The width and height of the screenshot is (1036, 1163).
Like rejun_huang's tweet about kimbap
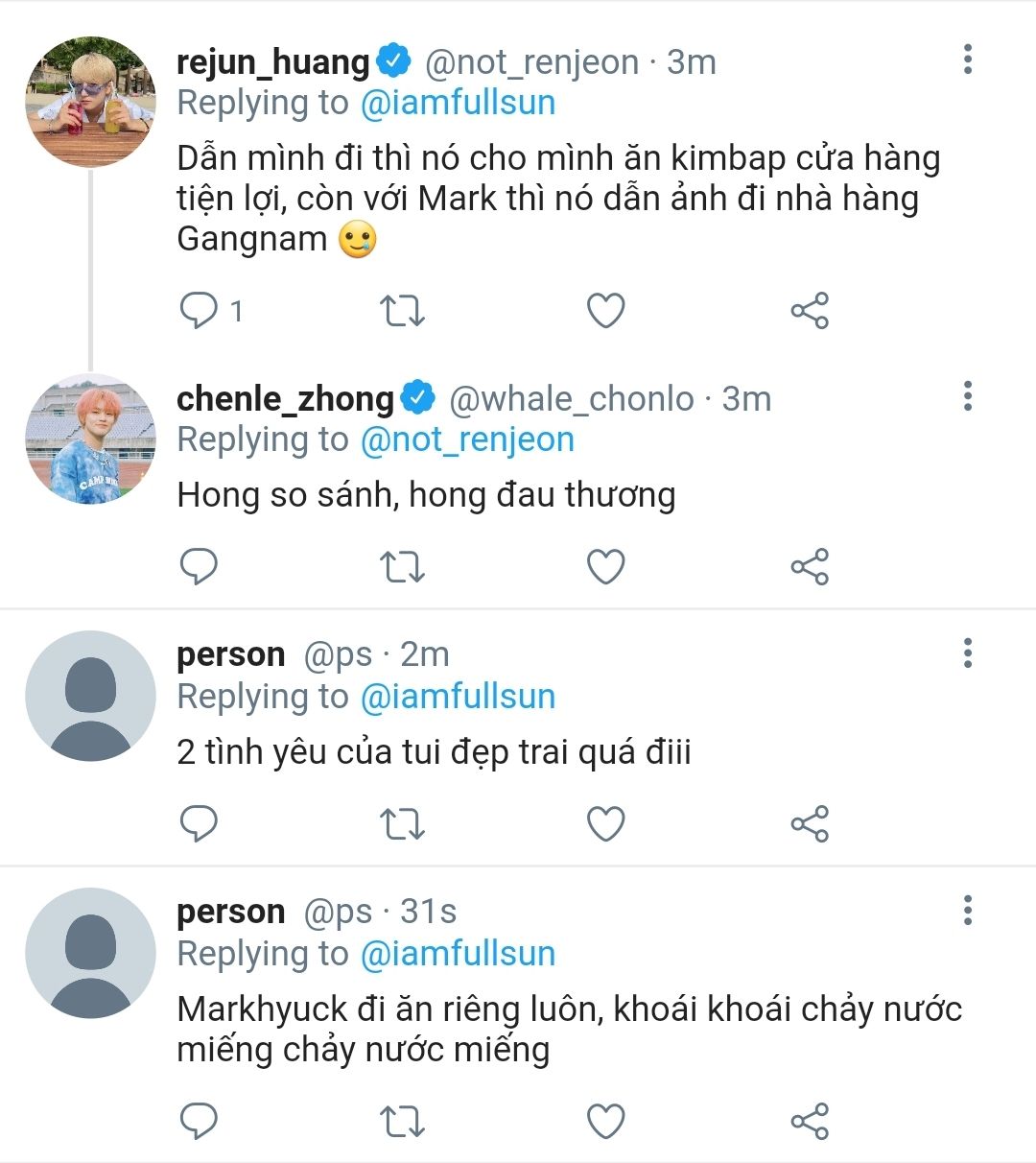tap(605, 310)
